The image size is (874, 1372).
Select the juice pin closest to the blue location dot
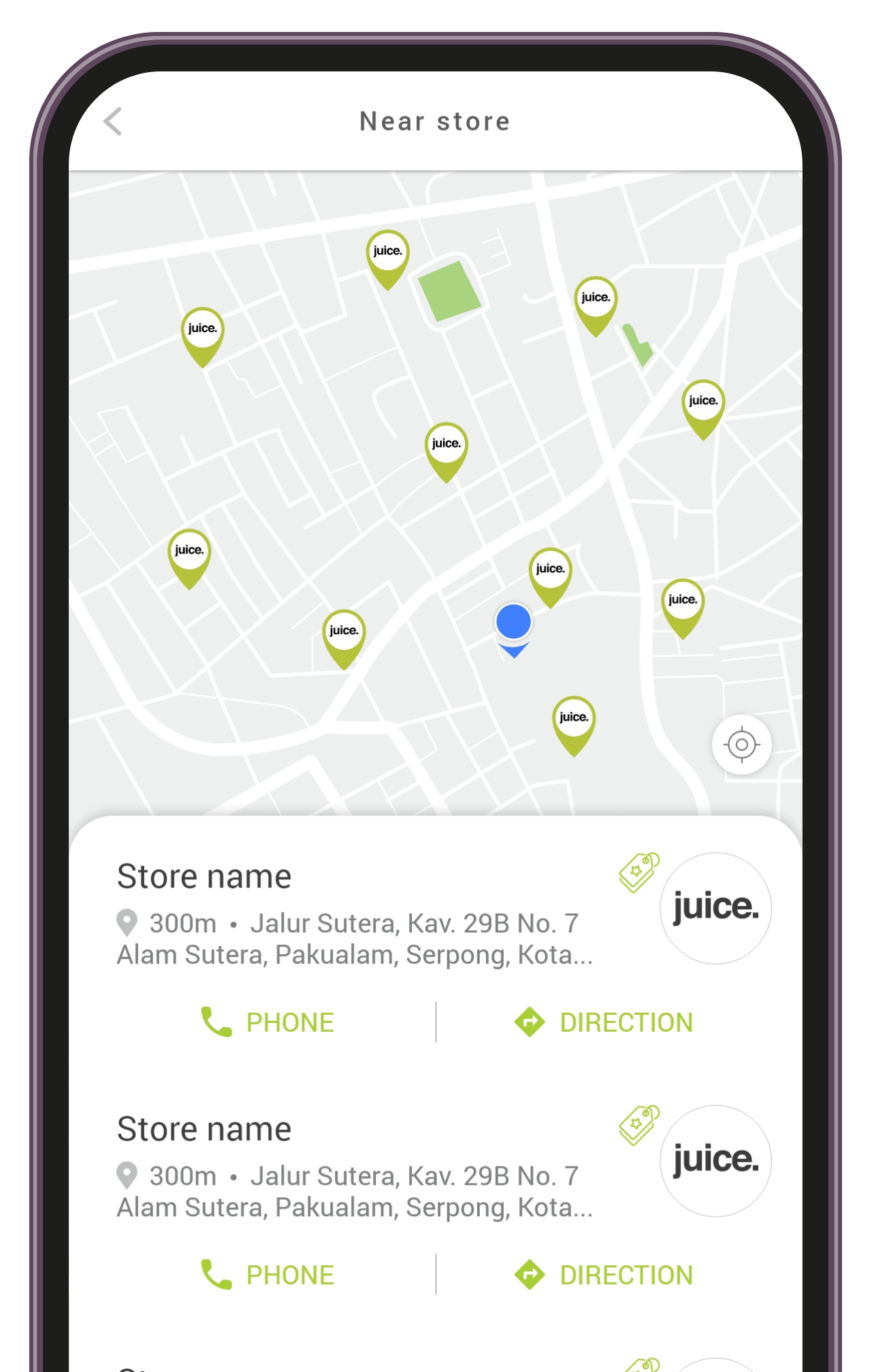click(550, 572)
